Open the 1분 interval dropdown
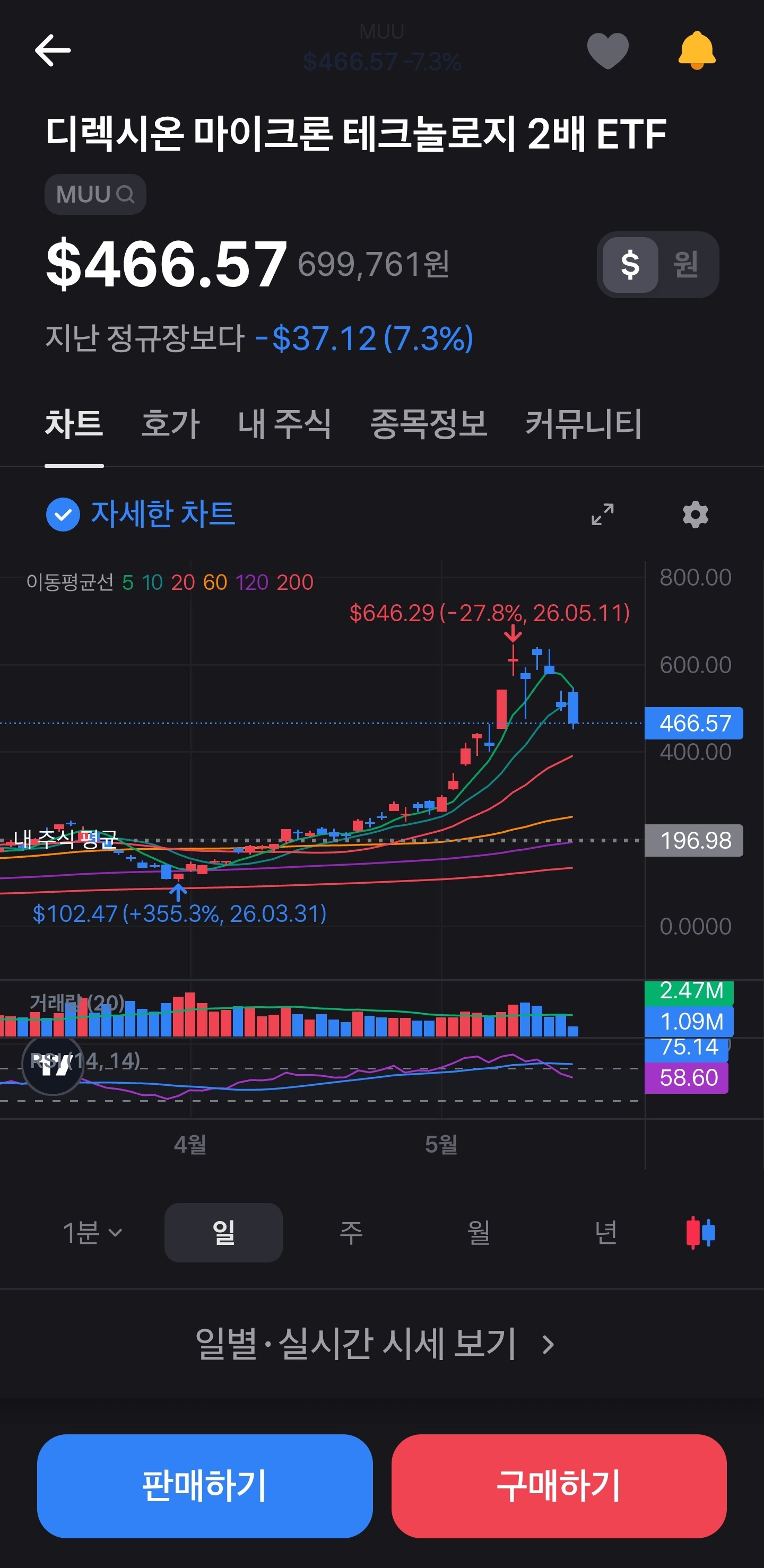Screen dimensions: 764x1568 point(92,1233)
